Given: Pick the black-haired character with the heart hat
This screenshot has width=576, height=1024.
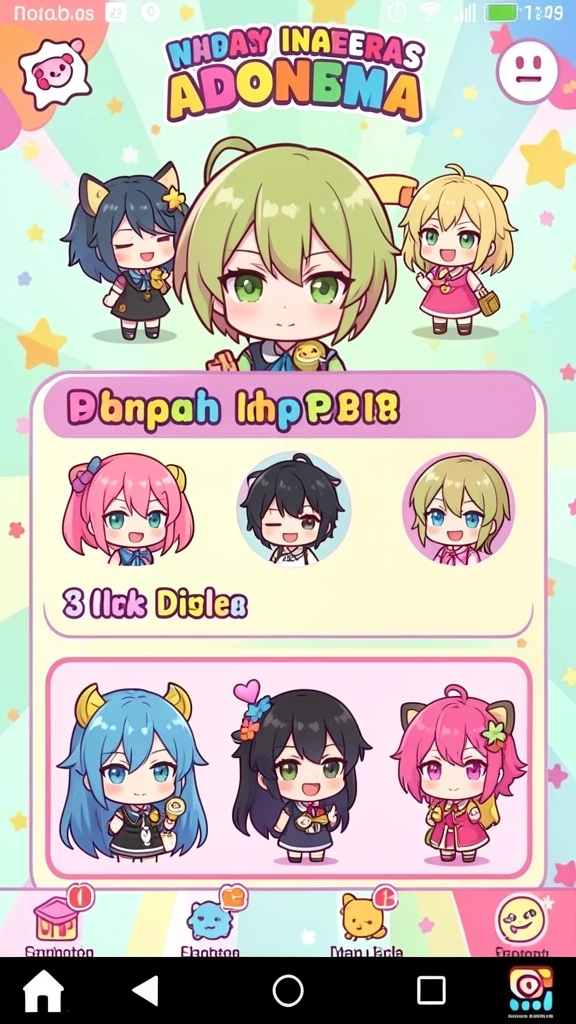Looking at the screenshot, I should (297, 771).
